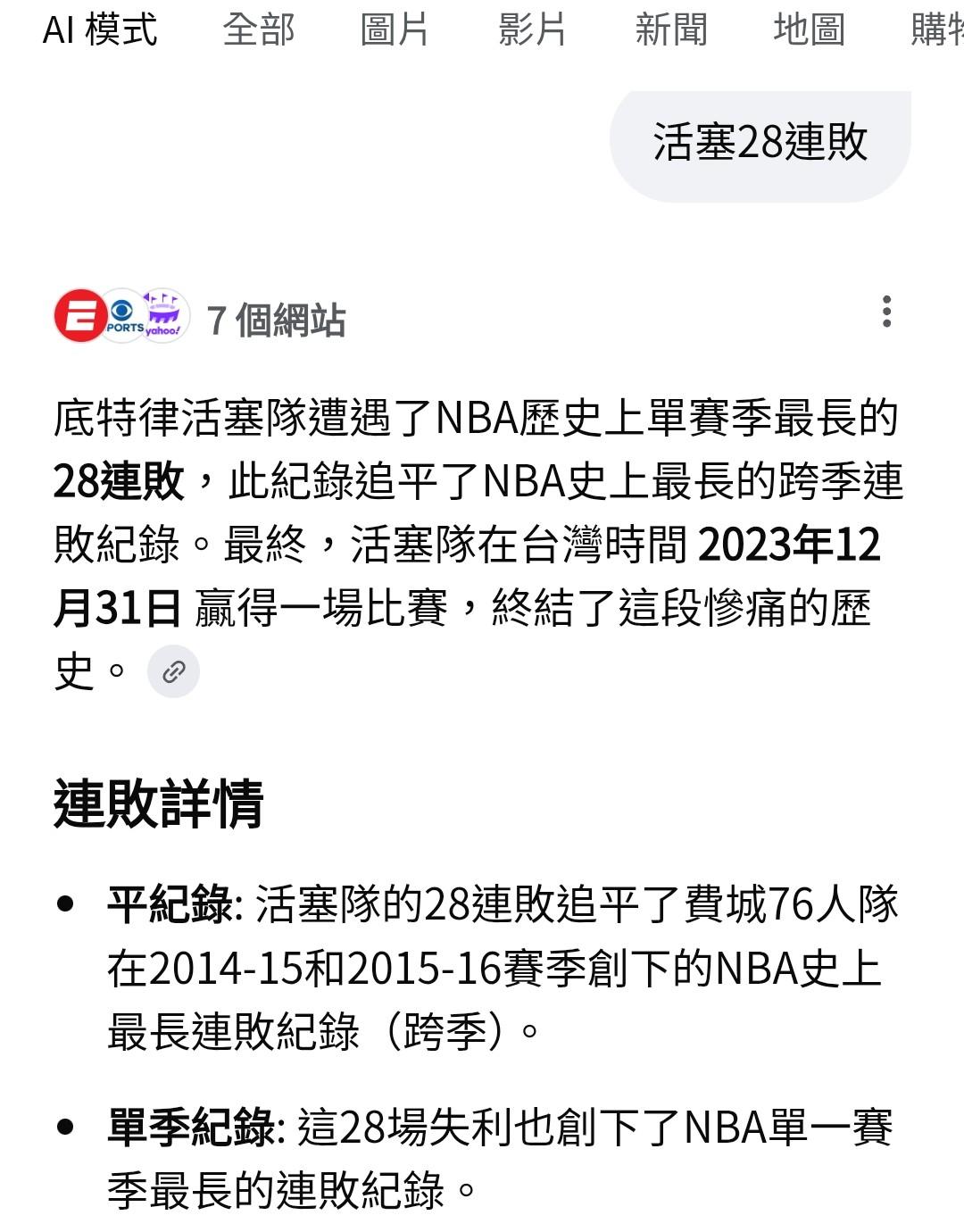This screenshot has width=964, height=1232.
Task: Open the 地圖 tab
Action: [x=809, y=29]
